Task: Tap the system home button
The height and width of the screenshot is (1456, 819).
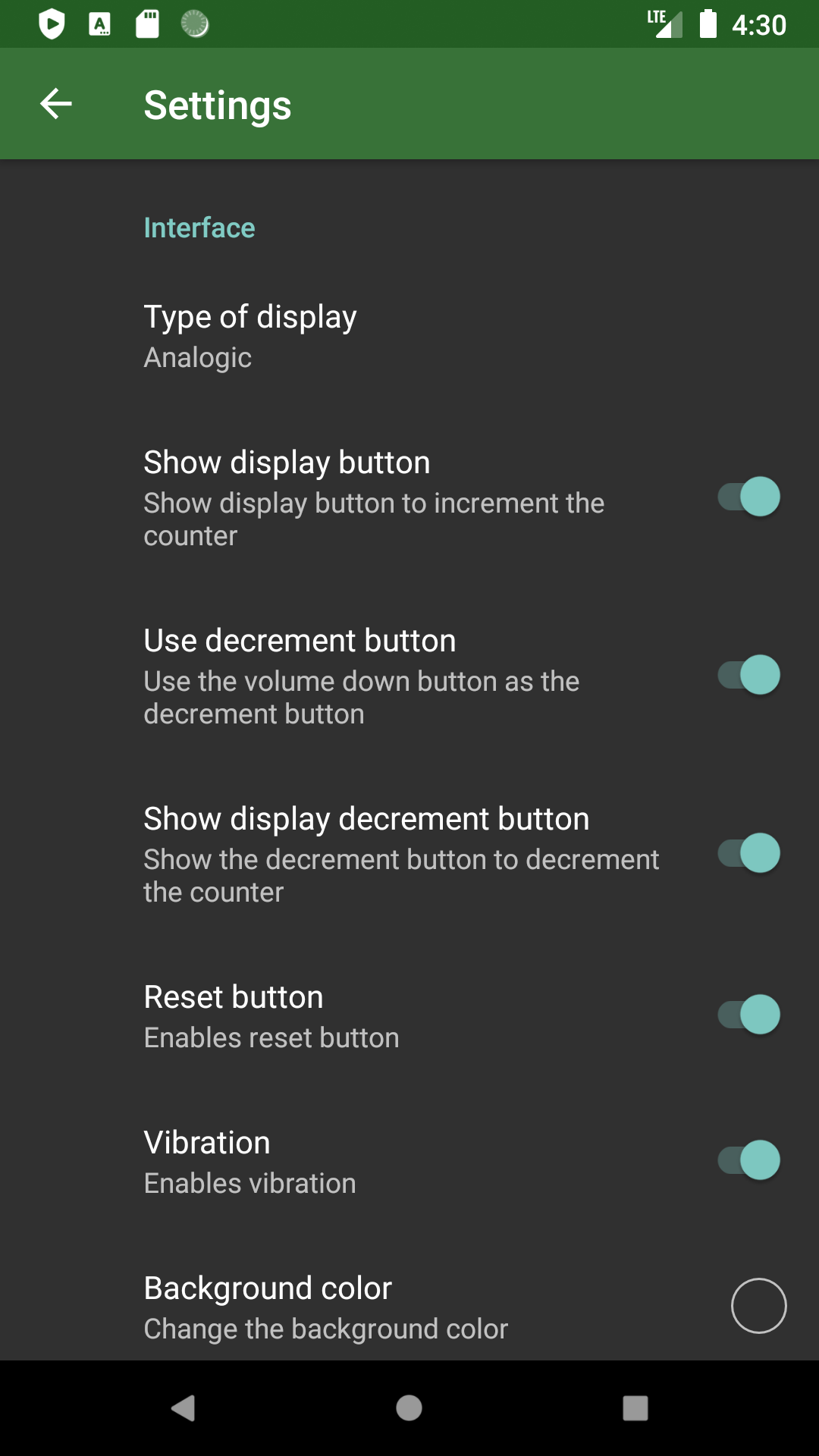Action: tap(409, 1408)
